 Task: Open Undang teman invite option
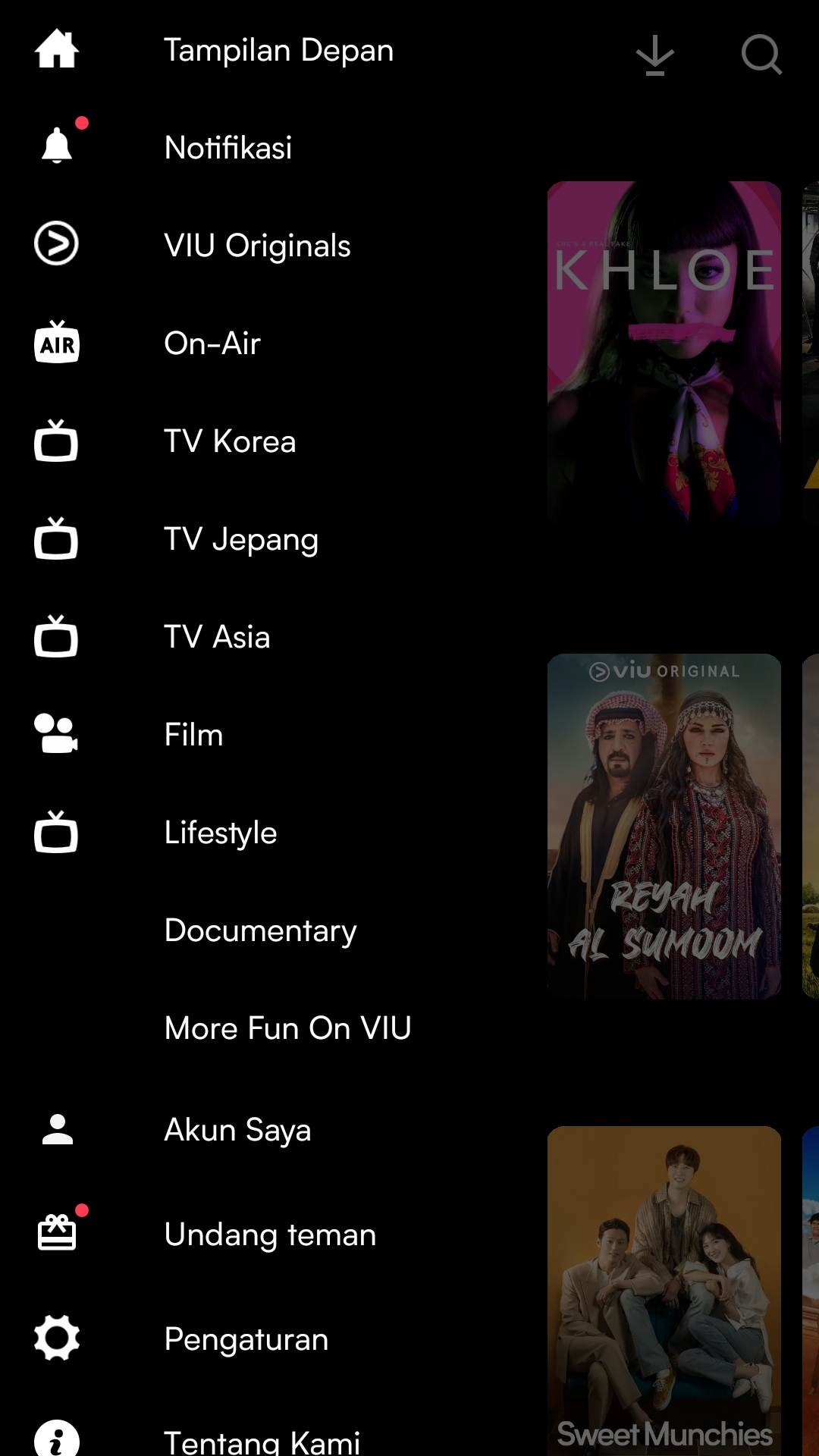[270, 1235]
